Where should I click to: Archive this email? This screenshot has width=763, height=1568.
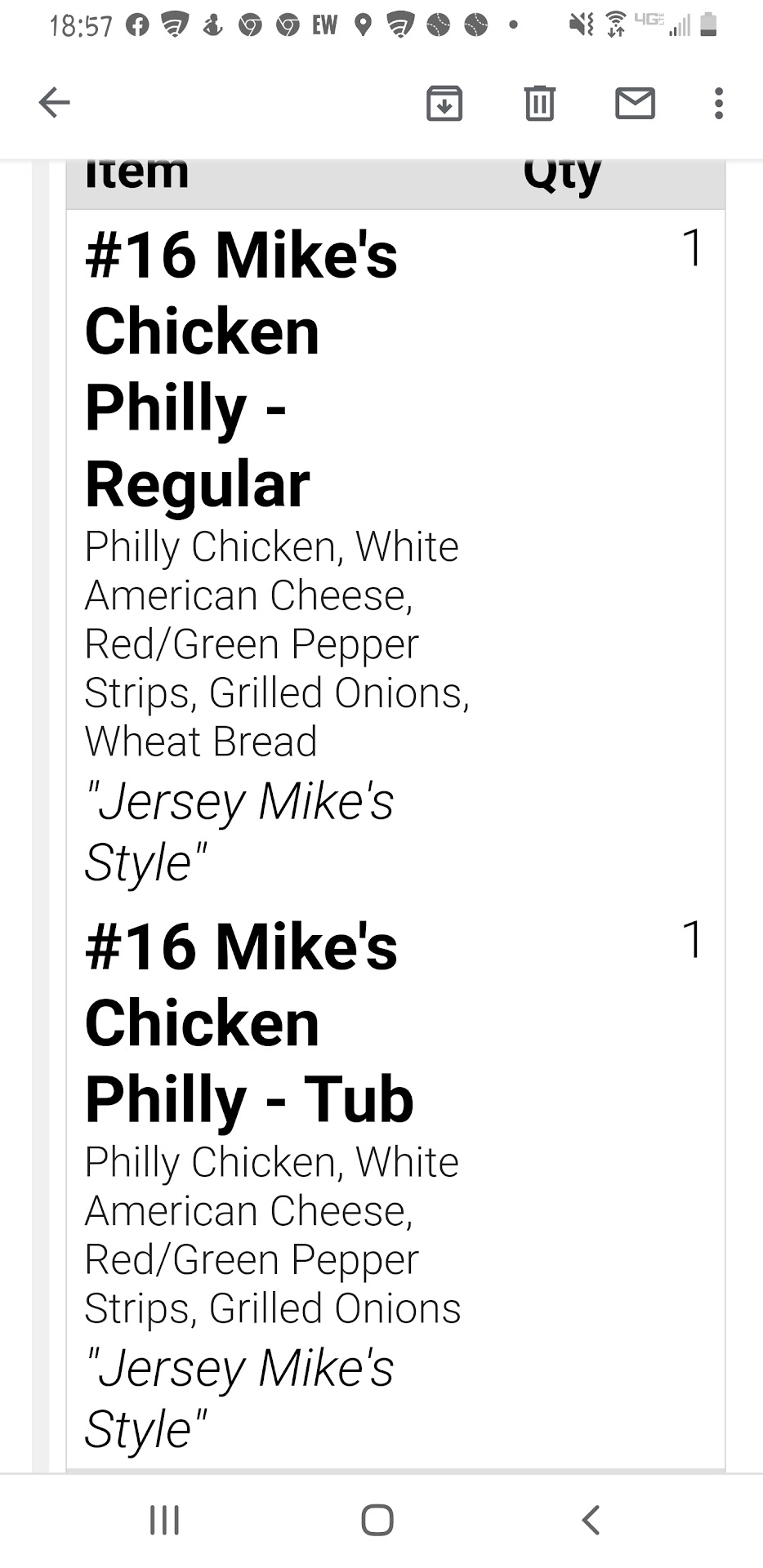pos(444,104)
